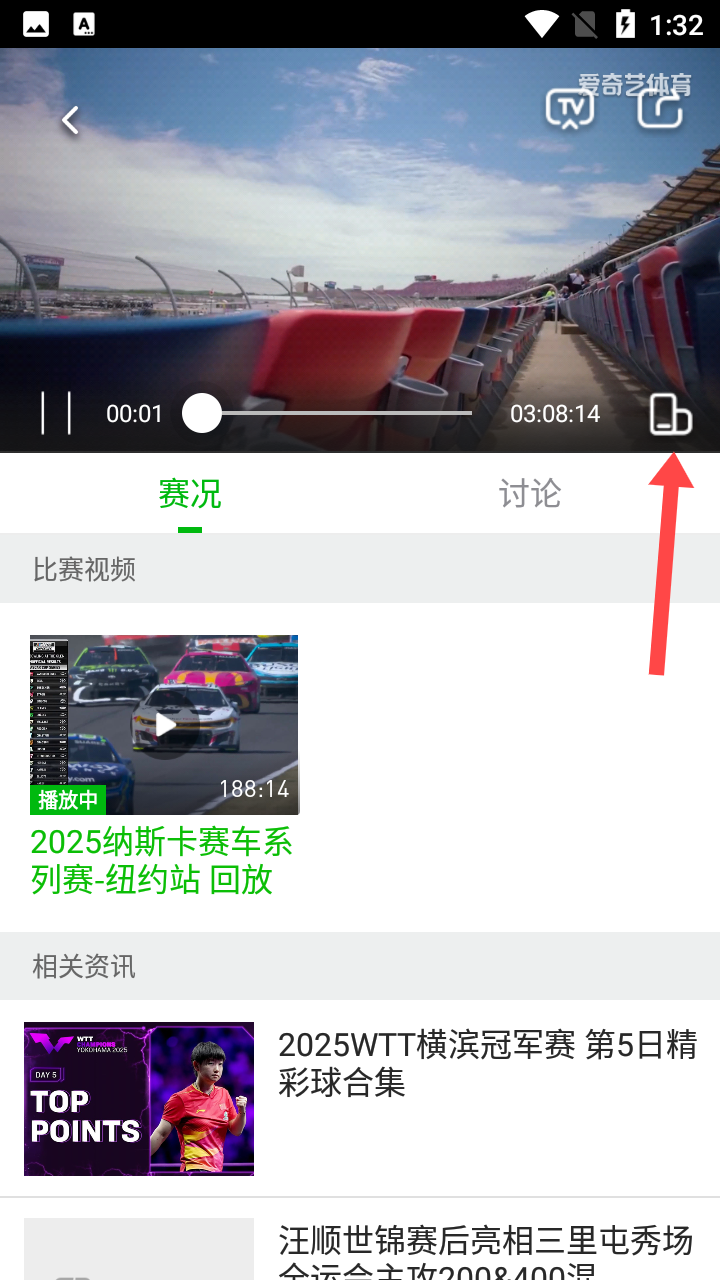The height and width of the screenshot is (1280, 720).
Task: Switch to the 赛况 tab
Action: point(190,494)
